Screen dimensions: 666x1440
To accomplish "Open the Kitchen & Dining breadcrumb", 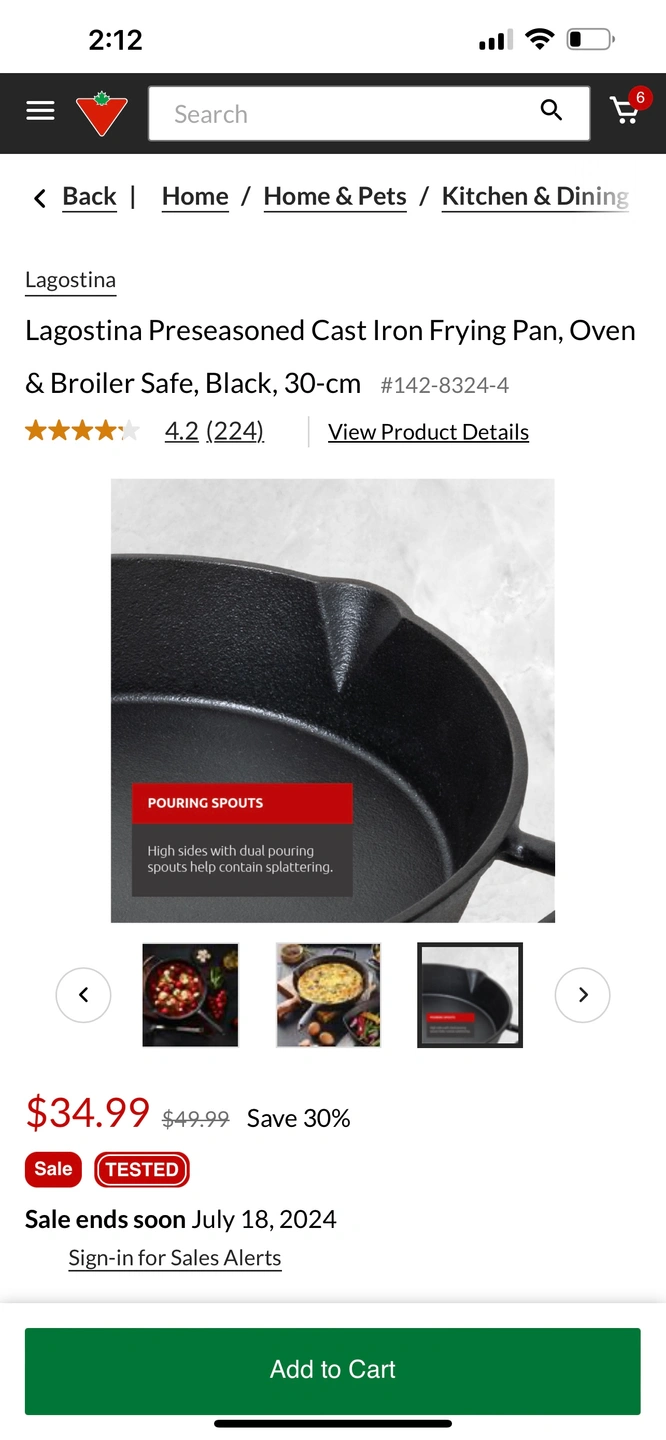I will click(535, 197).
